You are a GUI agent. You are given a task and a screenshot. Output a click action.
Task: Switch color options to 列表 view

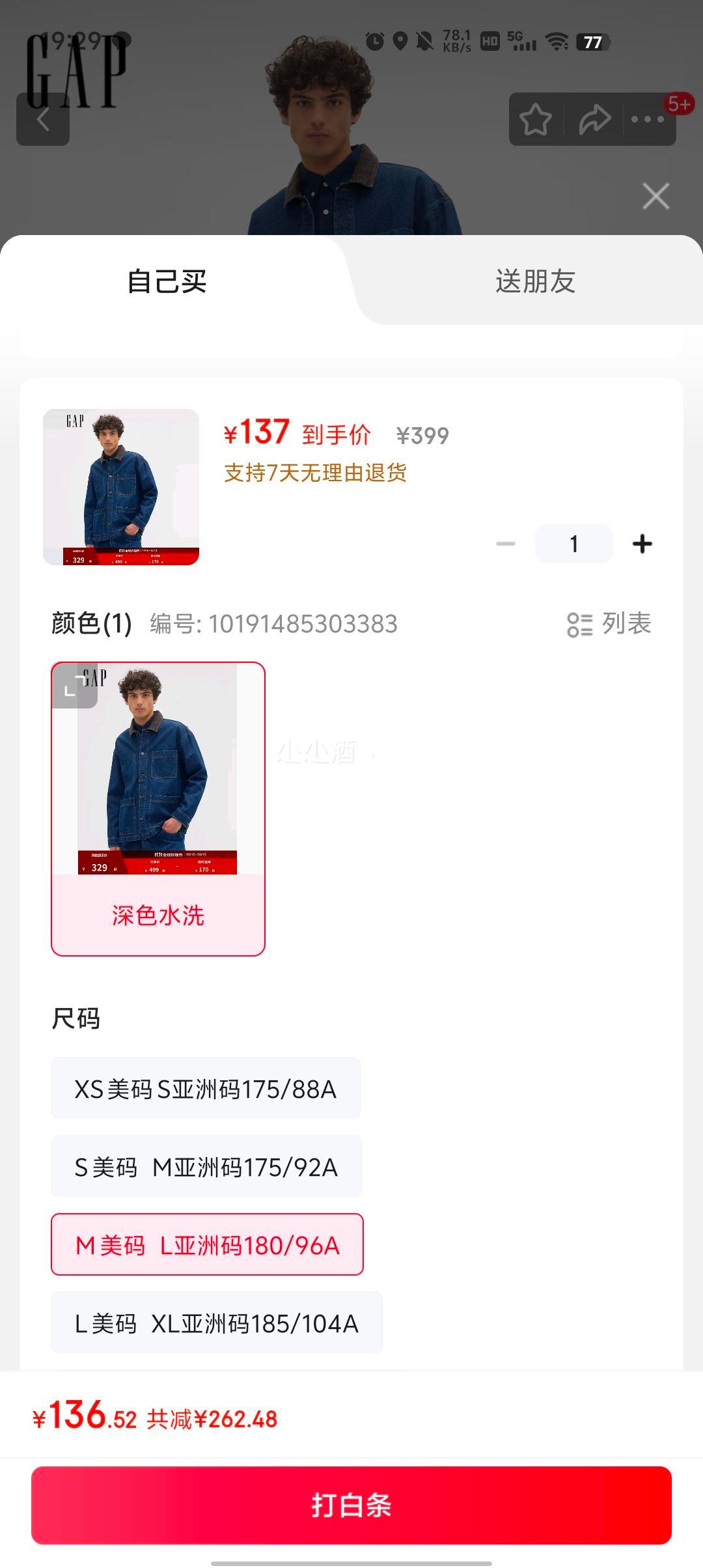tap(609, 624)
